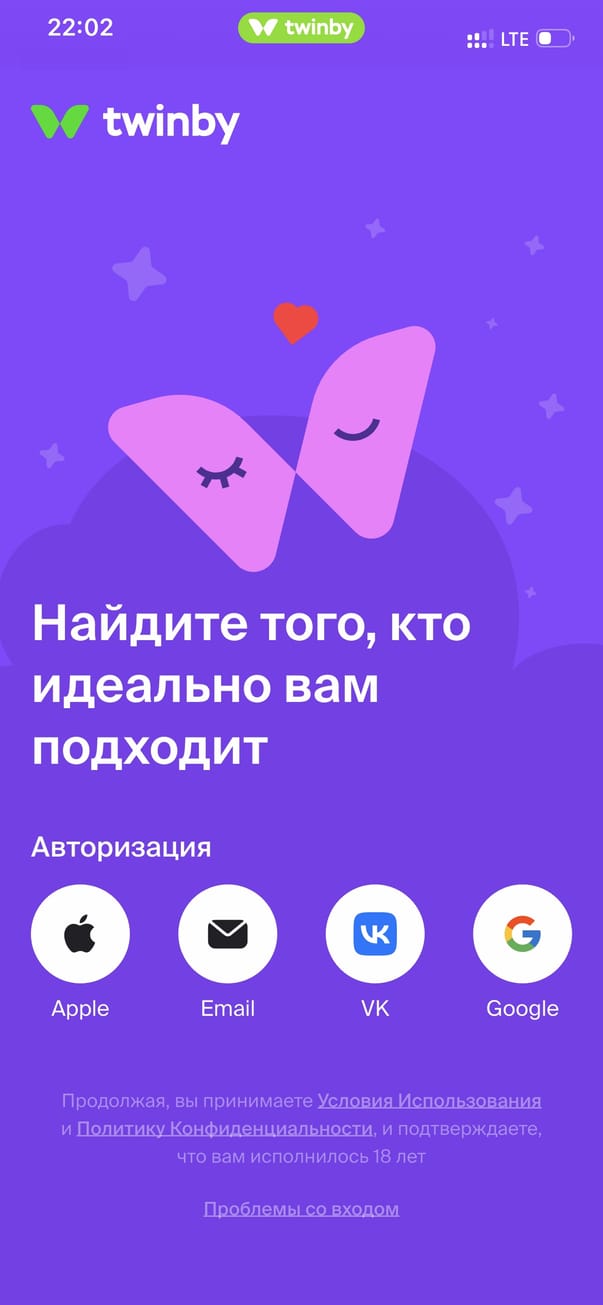603x1305 pixels.
Task: Choose Email authorization
Action: 227,935
